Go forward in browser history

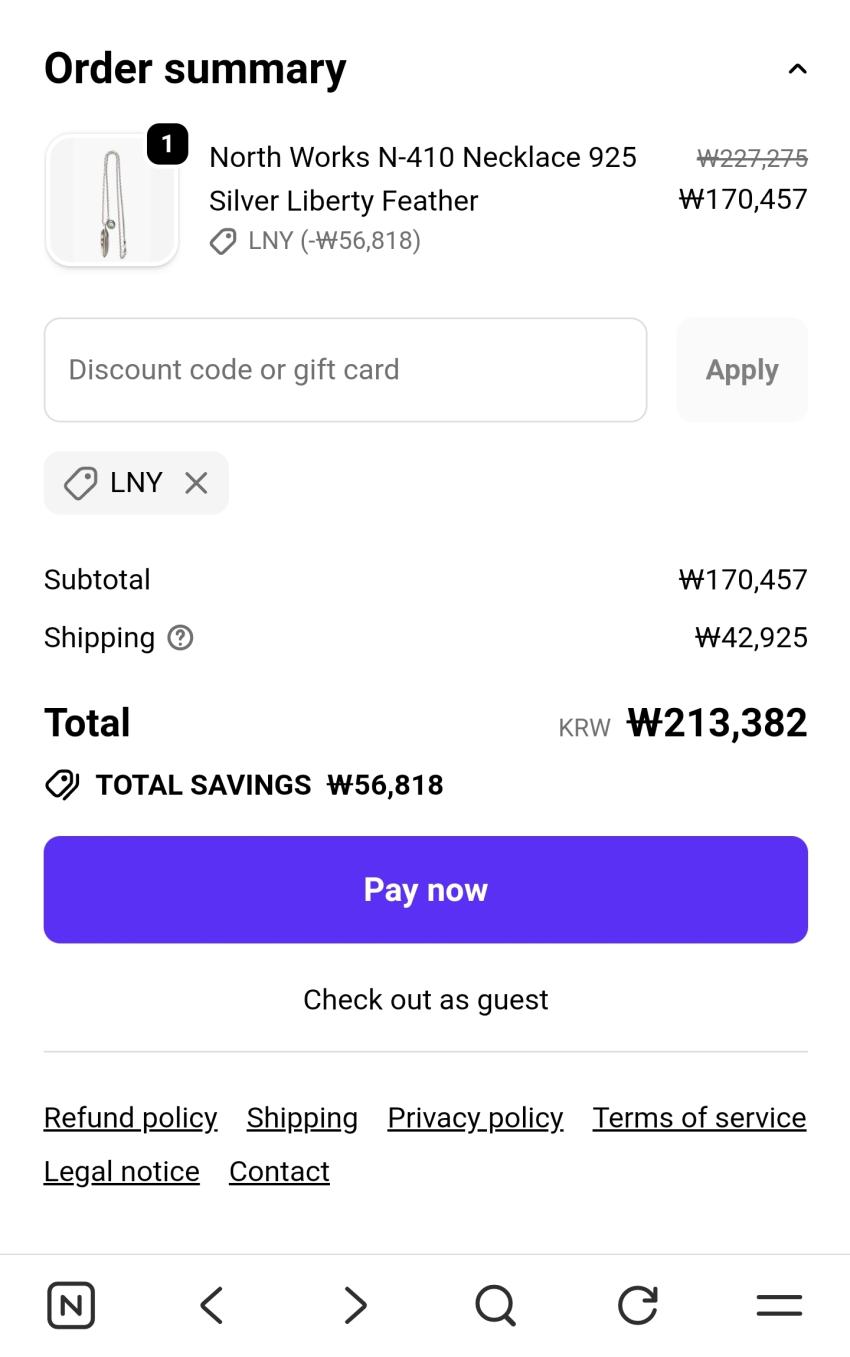tap(355, 1305)
